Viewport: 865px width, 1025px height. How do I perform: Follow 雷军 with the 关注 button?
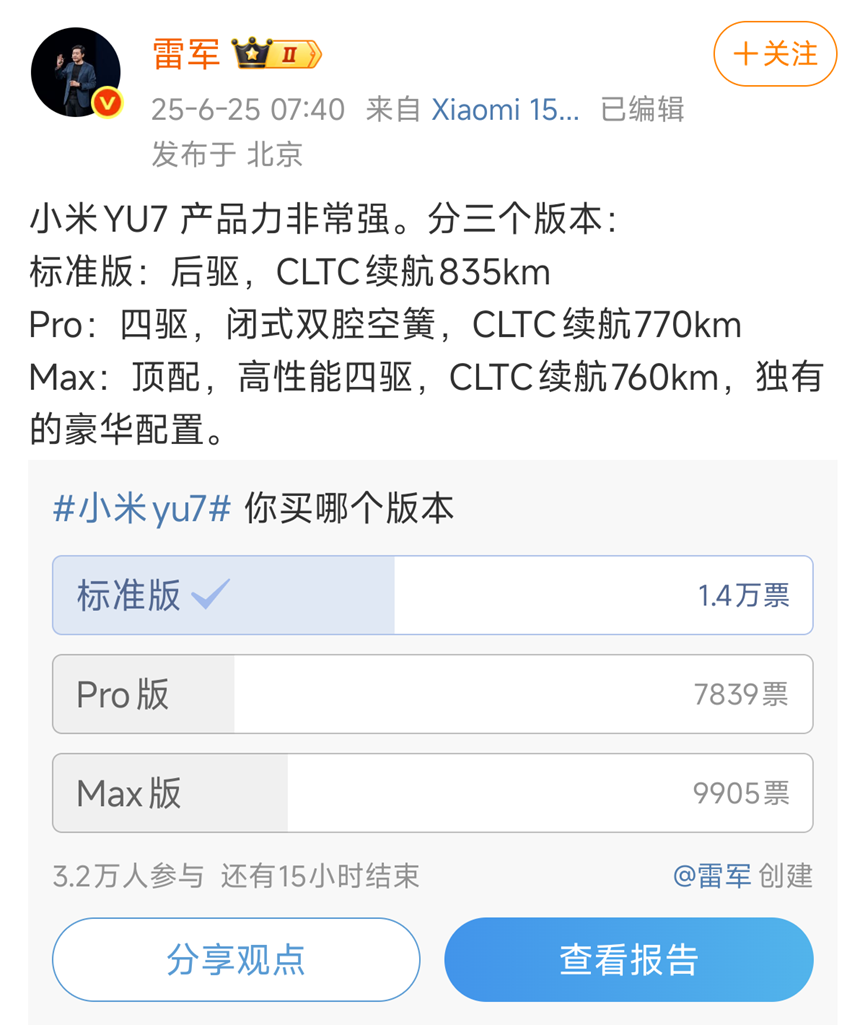tap(774, 53)
